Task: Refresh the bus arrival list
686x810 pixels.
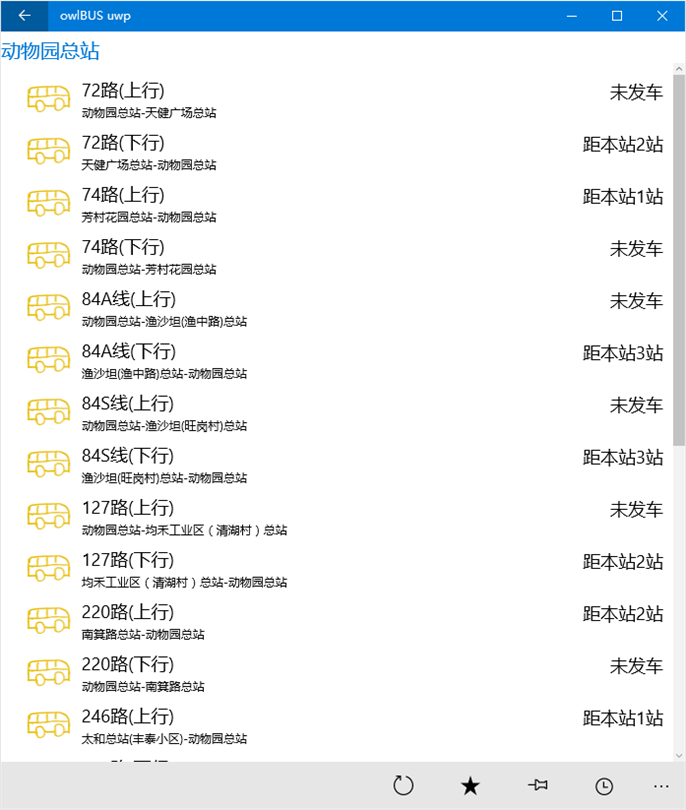Action: 403,785
